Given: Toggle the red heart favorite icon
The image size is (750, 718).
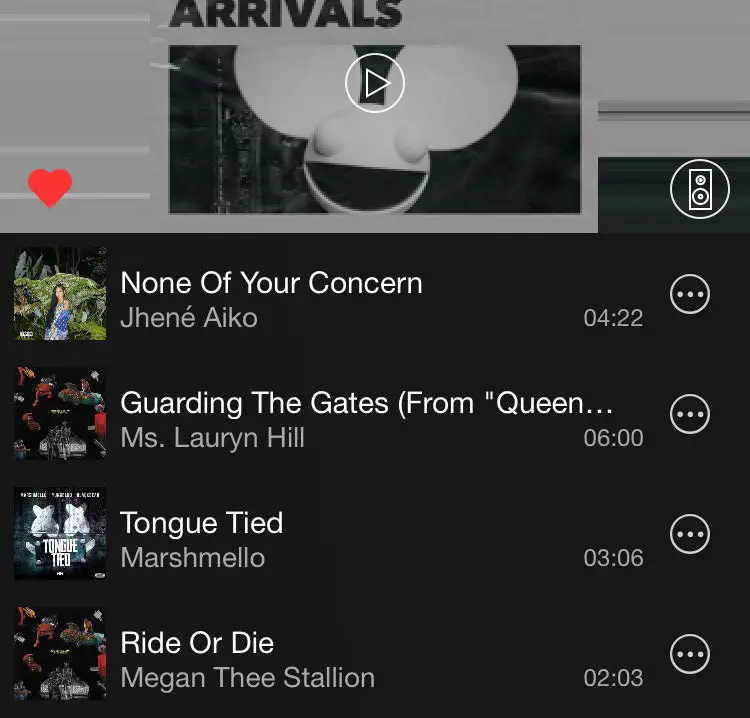Looking at the screenshot, I should pos(50,187).
